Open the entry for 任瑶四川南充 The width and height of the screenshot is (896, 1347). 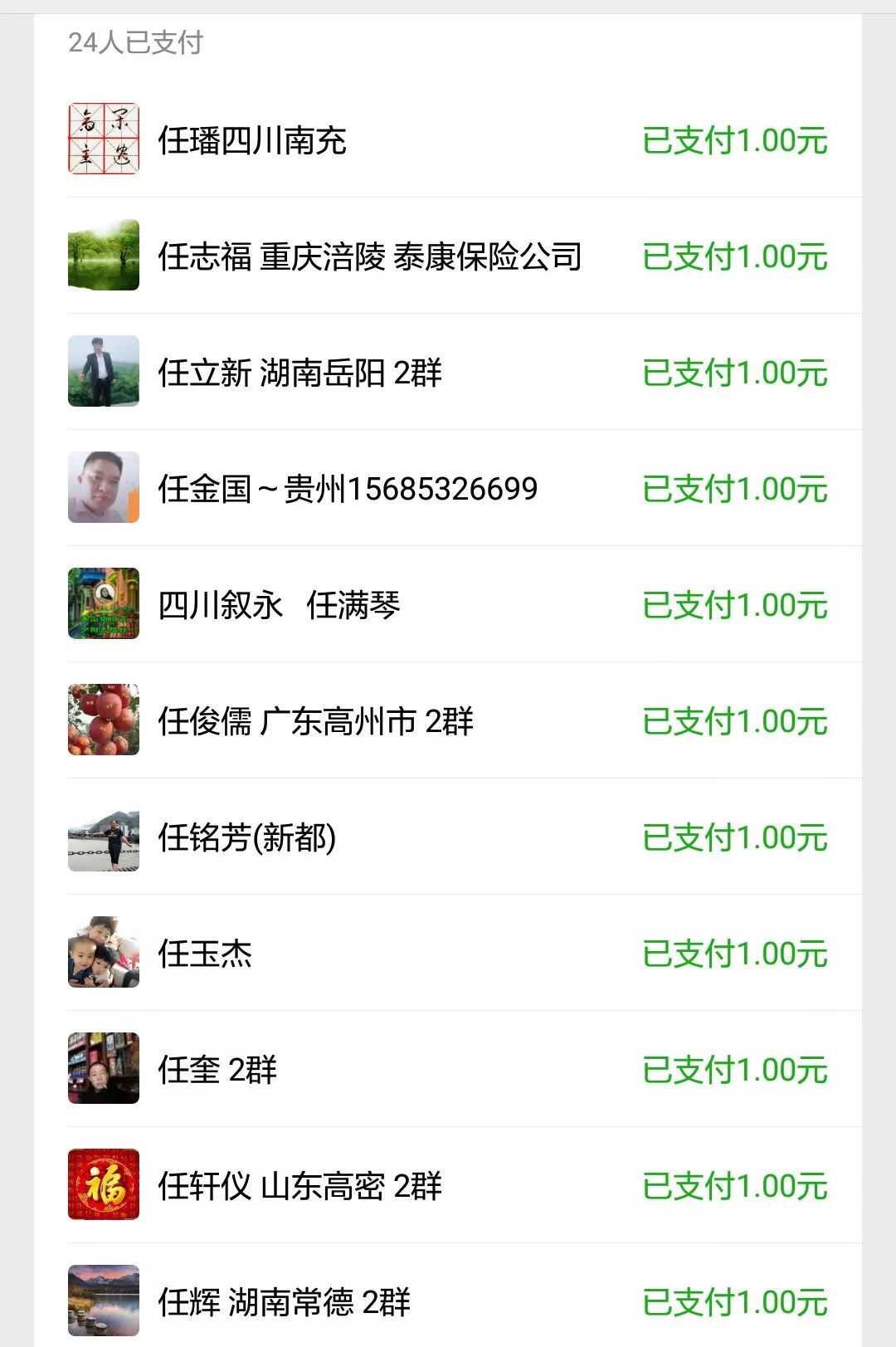[448, 139]
